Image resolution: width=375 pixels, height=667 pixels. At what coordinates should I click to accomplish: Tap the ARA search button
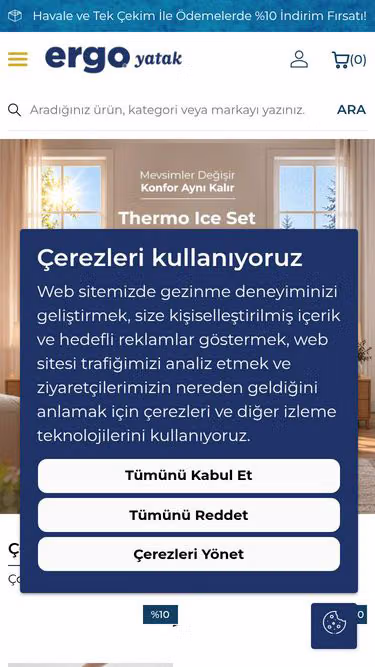tap(351, 110)
